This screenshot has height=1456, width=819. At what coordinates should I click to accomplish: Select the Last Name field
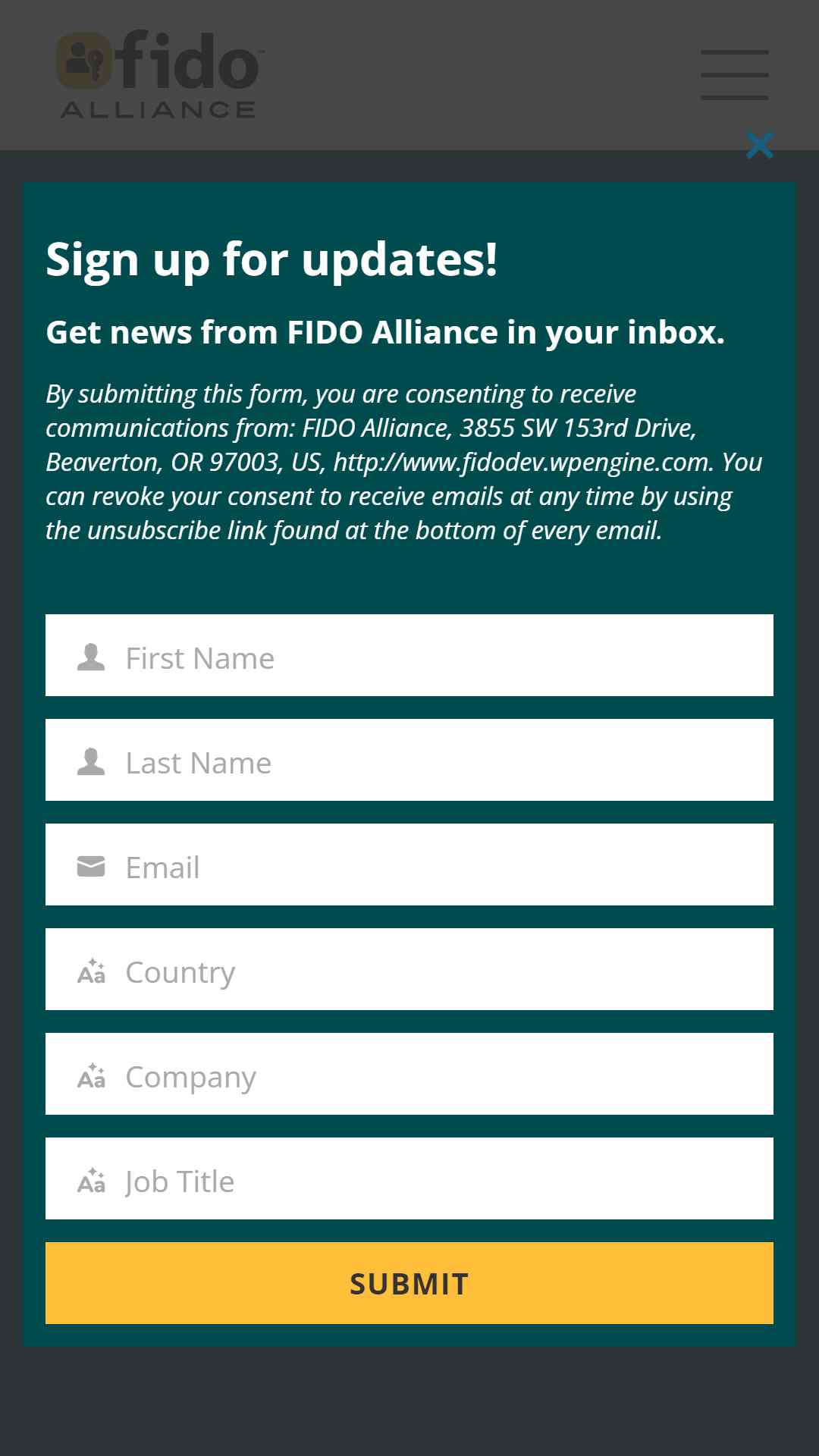409,760
